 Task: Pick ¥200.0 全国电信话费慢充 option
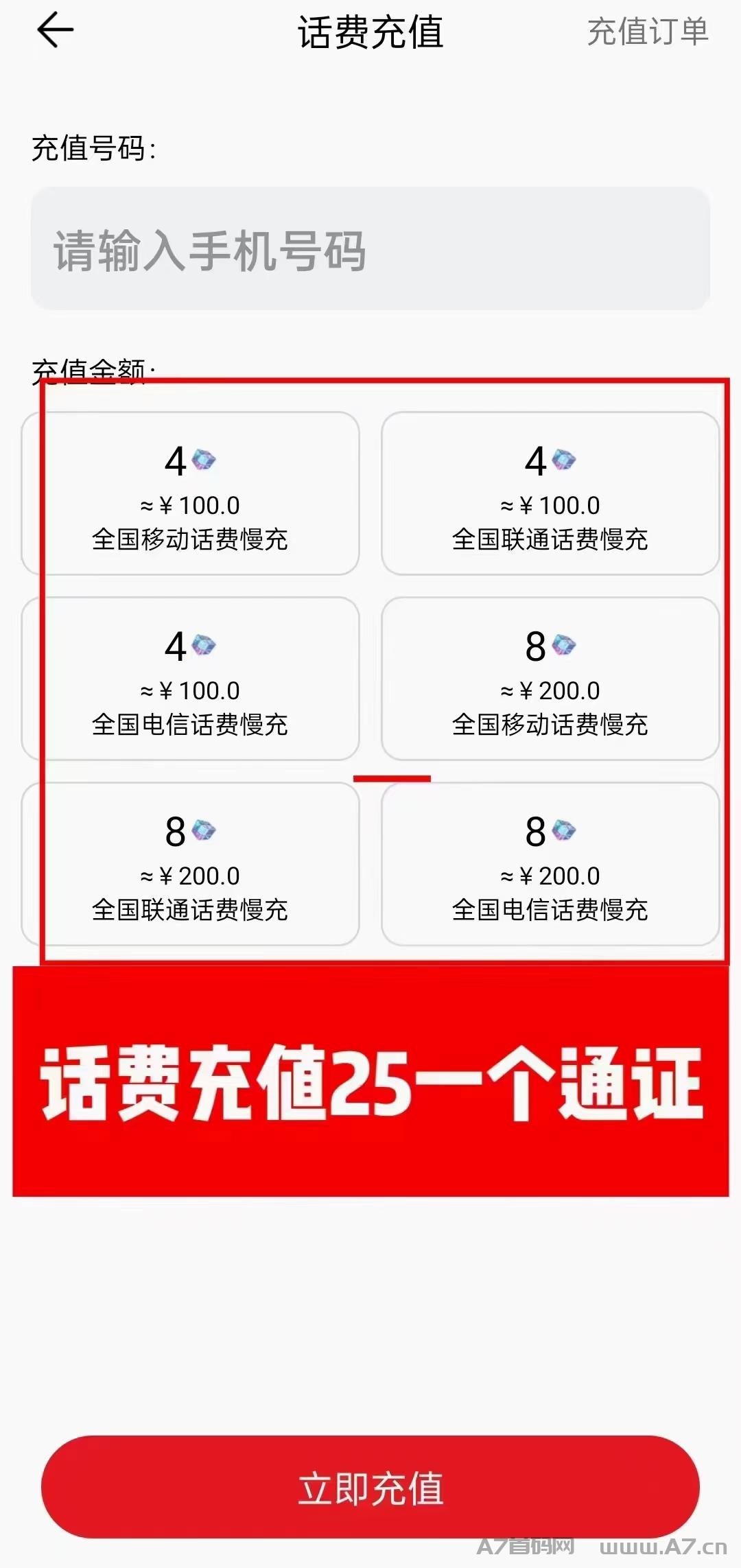pyautogui.click(x=550, y=864)
